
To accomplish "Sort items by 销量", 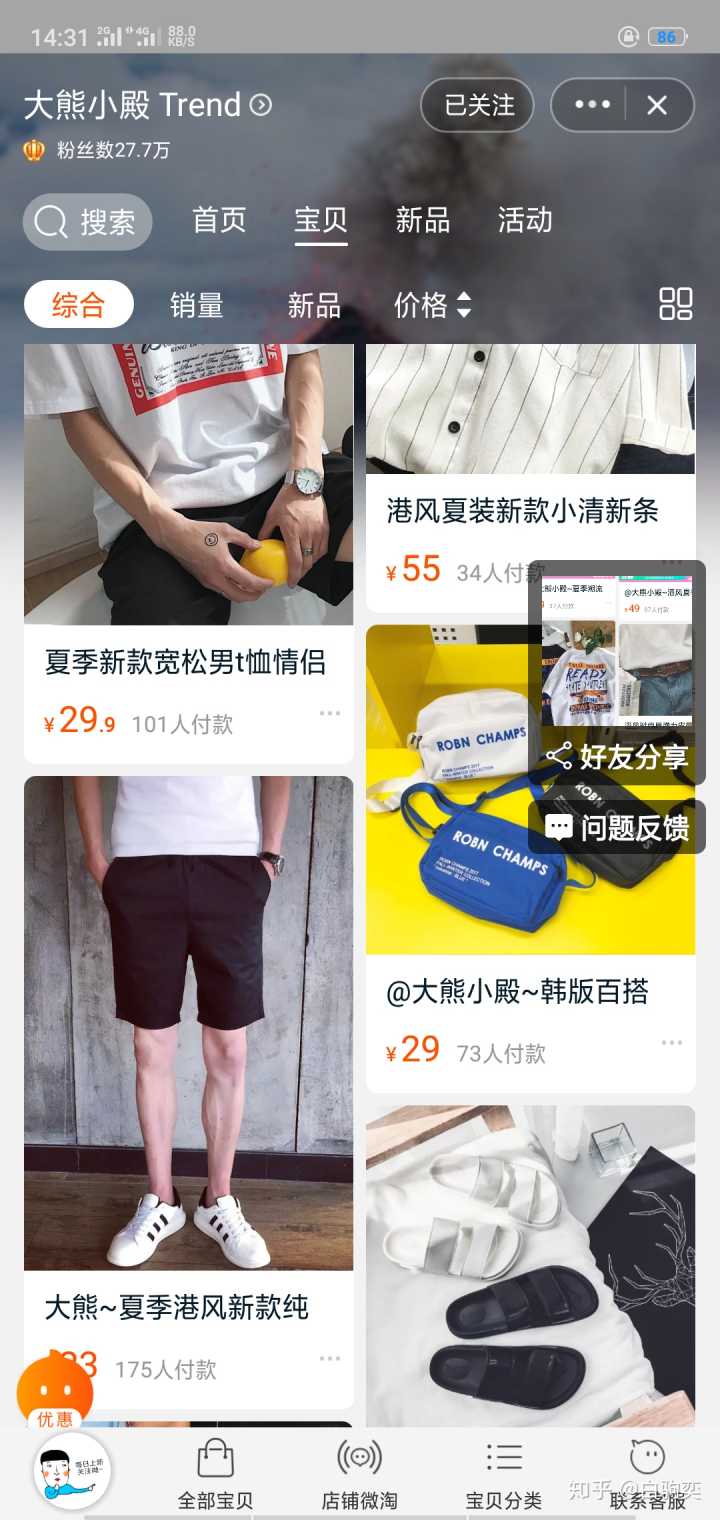I will tap(196, 305).
